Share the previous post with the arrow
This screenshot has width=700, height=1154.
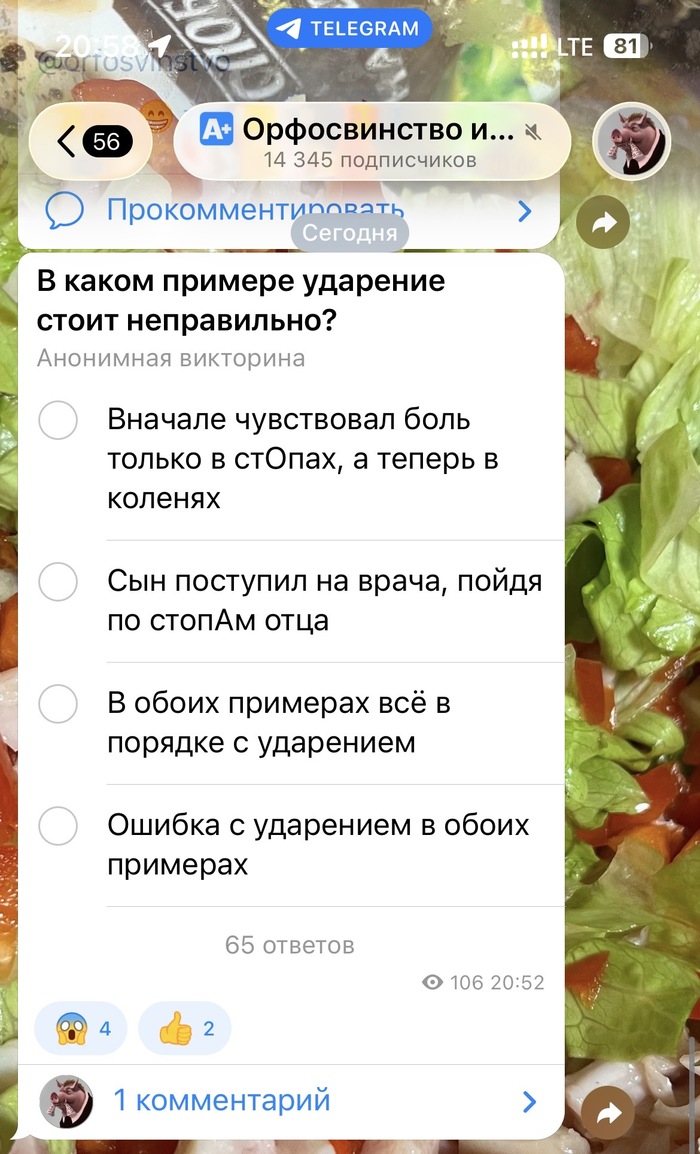click(x=603, y=225)
